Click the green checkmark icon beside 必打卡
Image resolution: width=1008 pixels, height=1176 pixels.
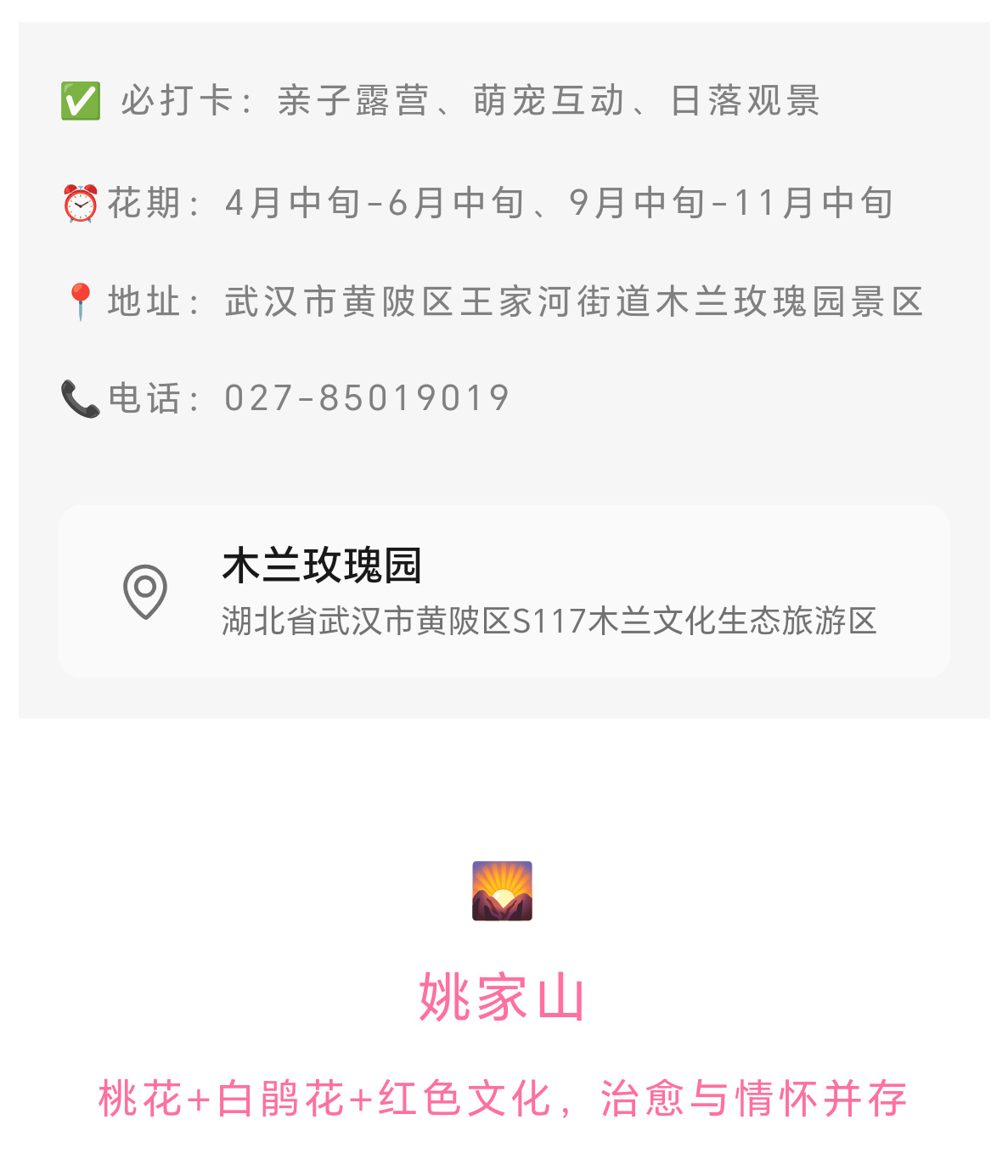[79, 101]
